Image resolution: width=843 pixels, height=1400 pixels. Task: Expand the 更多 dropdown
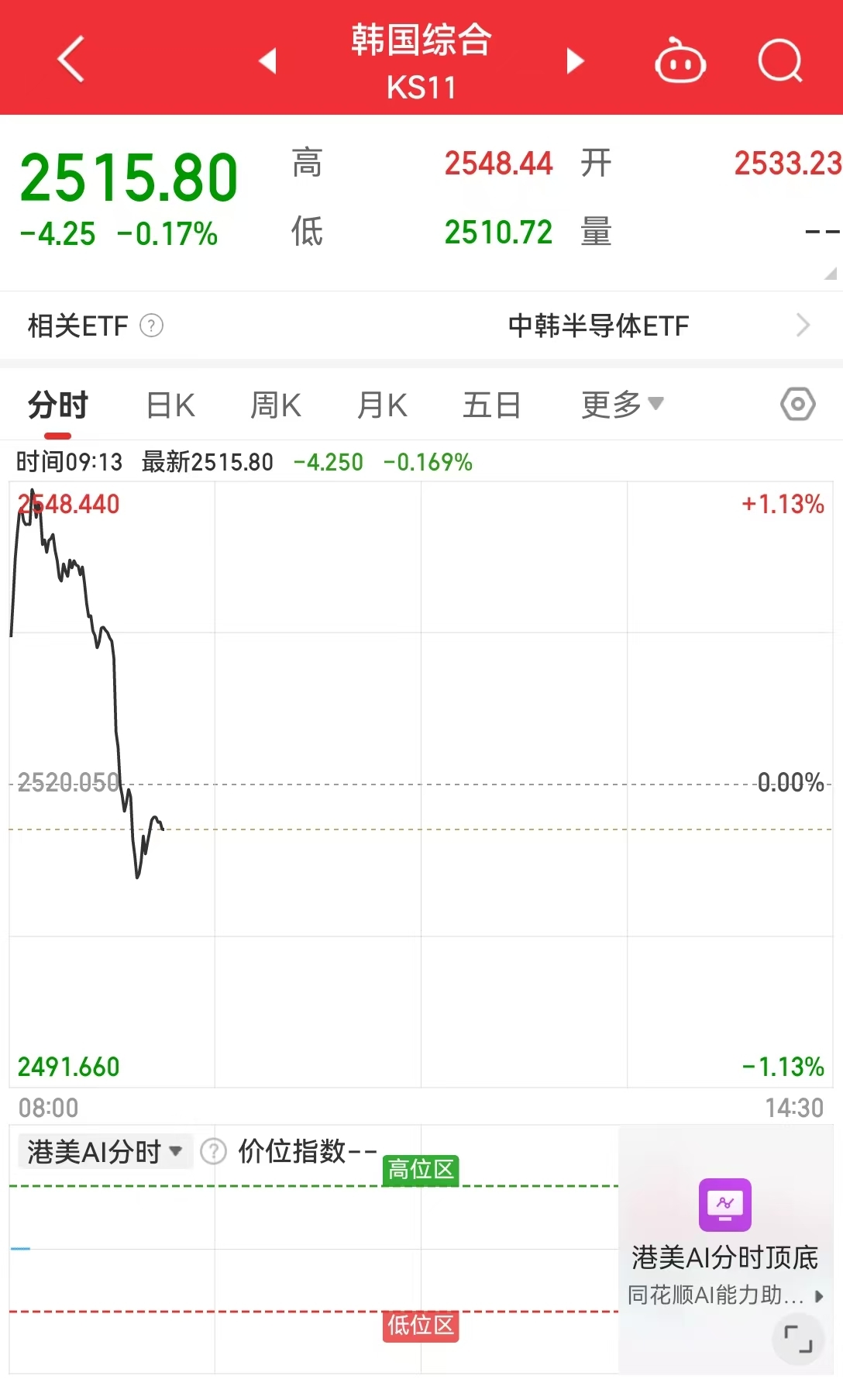pos(622,405)
